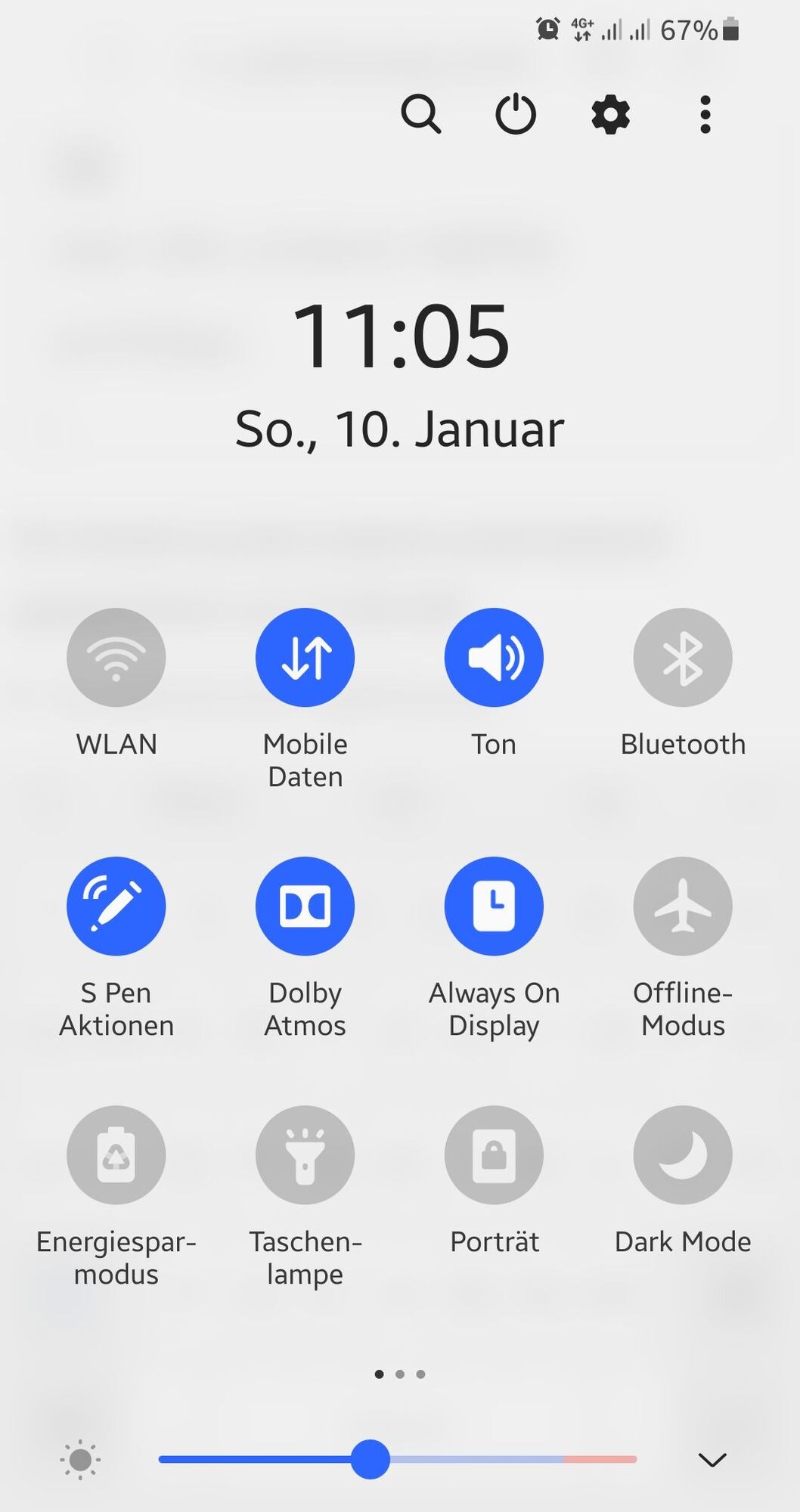
Task: Activate Energiesparmodus
Action: [x=116, y=1154]
